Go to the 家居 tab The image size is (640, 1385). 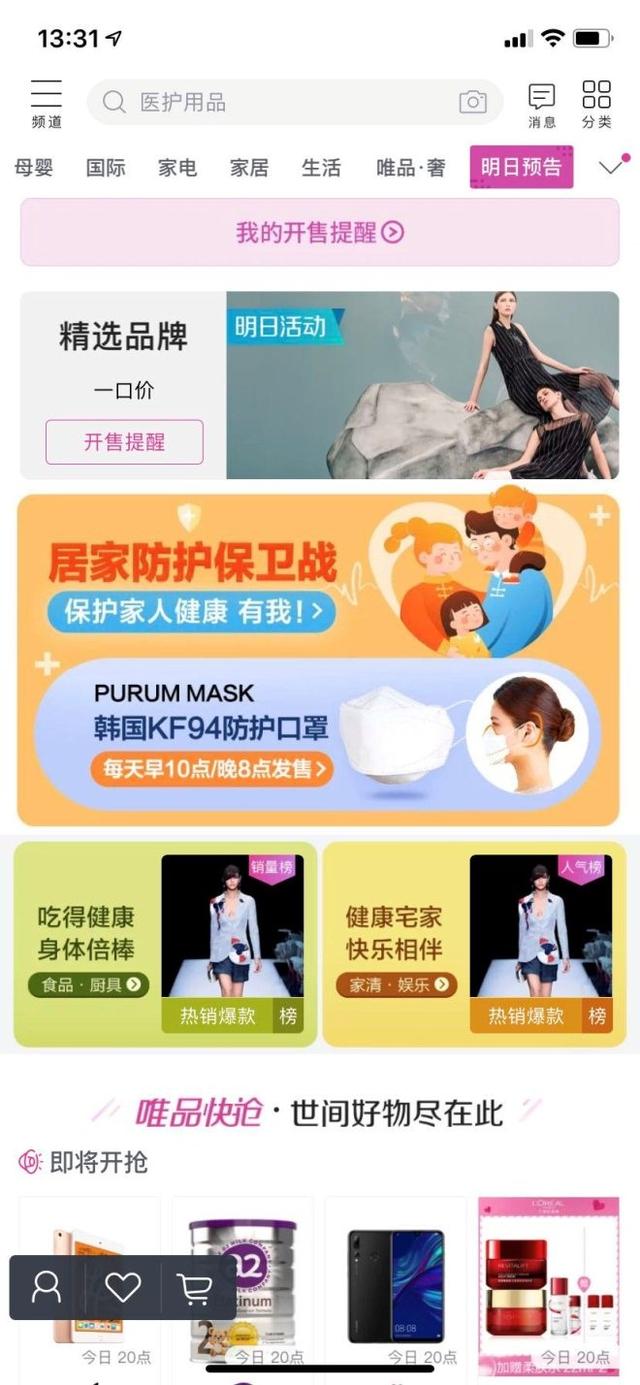(x=249, y=168)
